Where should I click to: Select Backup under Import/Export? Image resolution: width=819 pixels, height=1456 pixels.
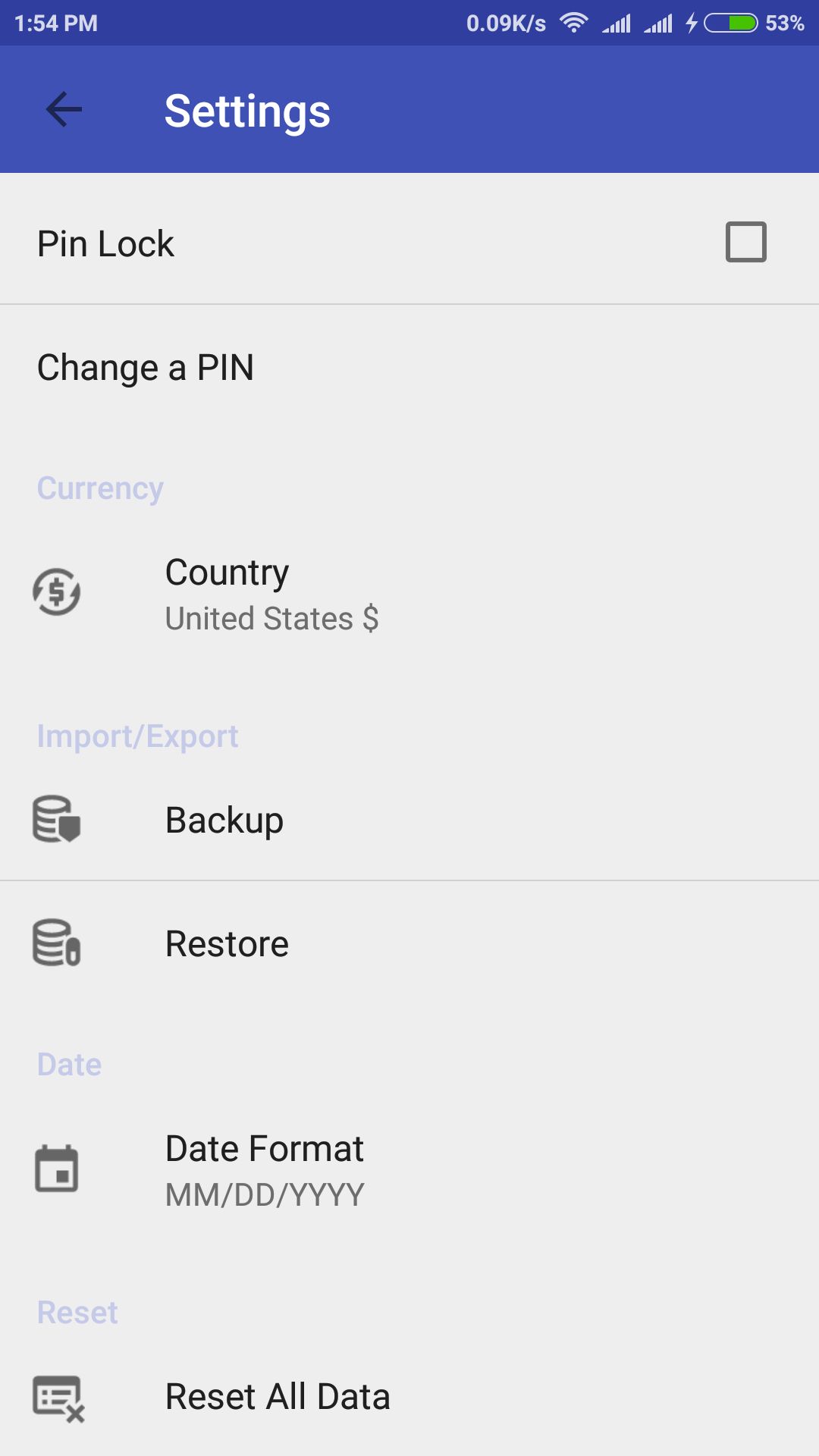[224, 820]
